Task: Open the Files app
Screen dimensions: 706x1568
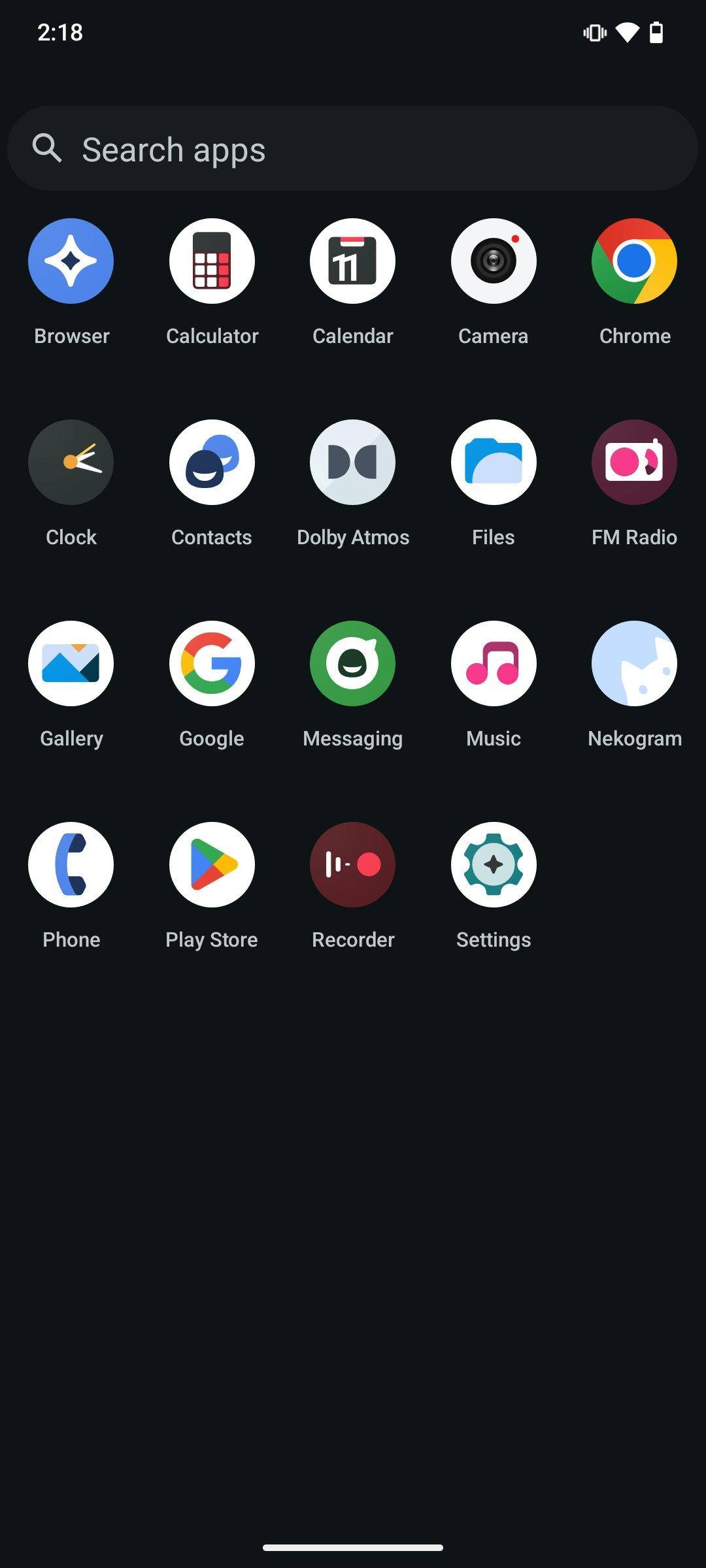Action: 494,463
